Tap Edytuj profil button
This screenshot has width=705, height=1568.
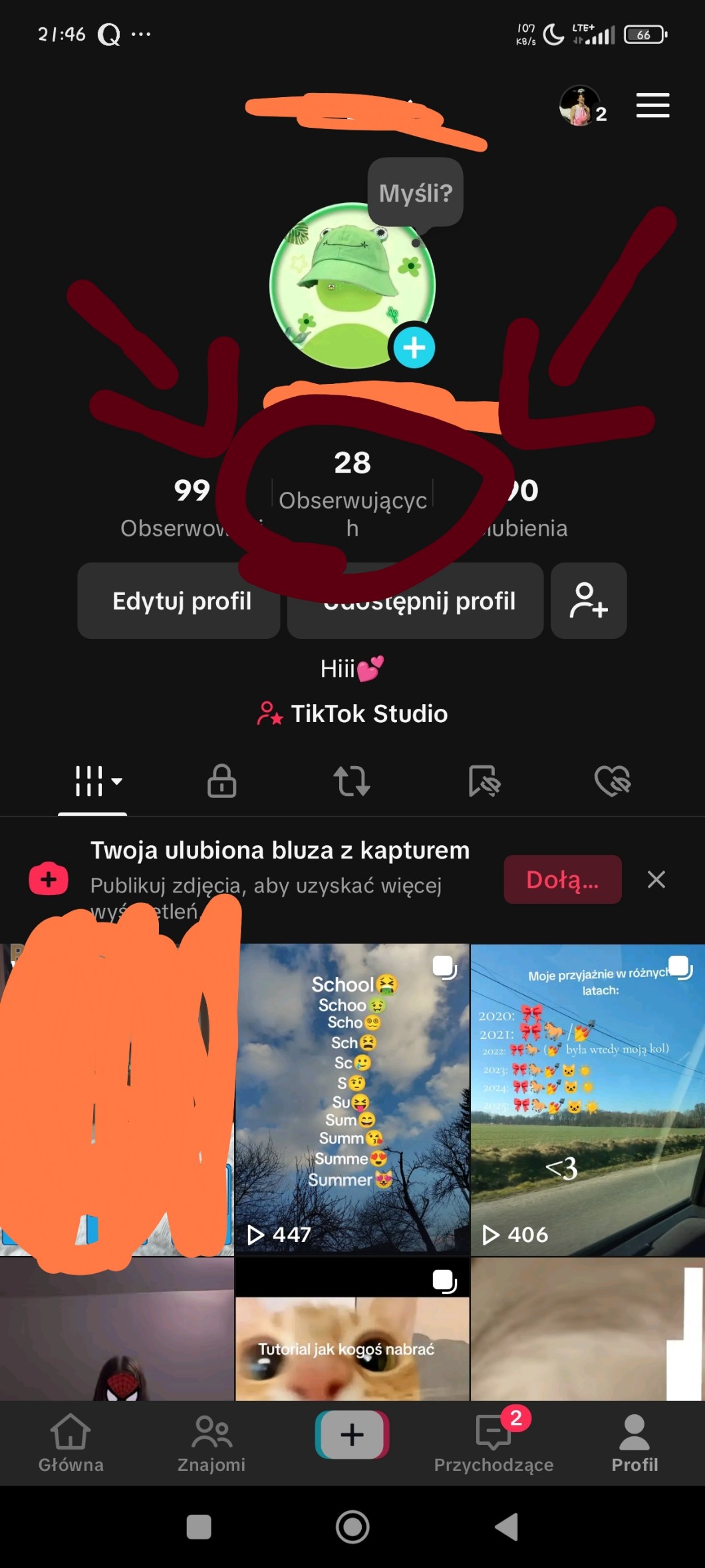coord(180,601)
